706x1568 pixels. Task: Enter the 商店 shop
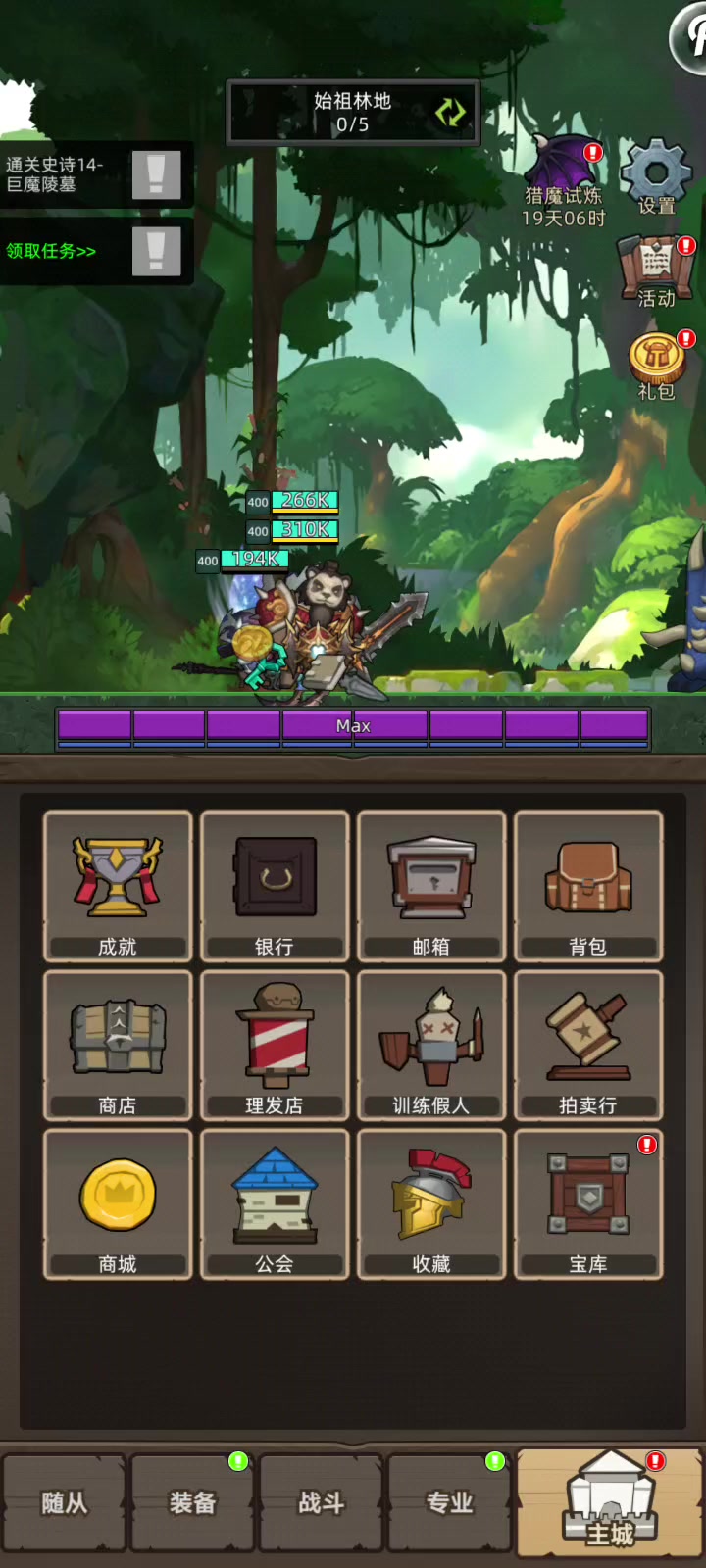(118, 1045)
